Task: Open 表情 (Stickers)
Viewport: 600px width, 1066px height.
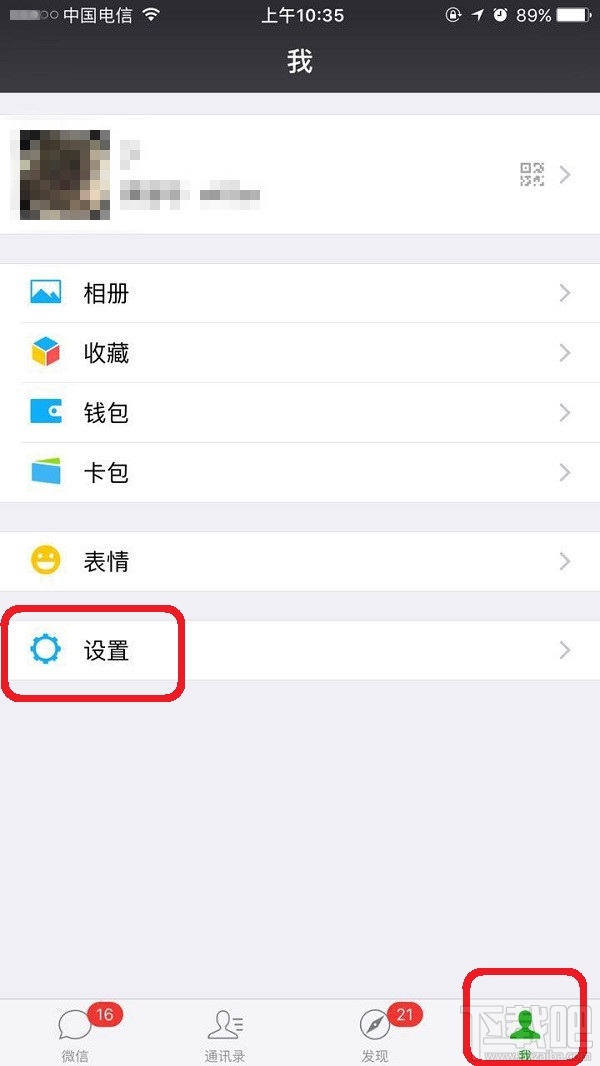Action: pyautogui.click(x=300, y=561)
